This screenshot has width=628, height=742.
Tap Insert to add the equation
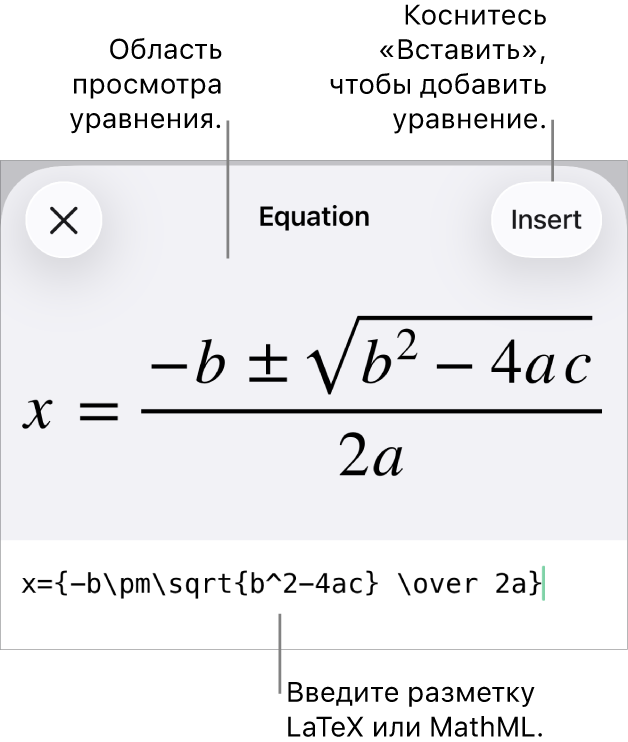click(x=546, y=220)
